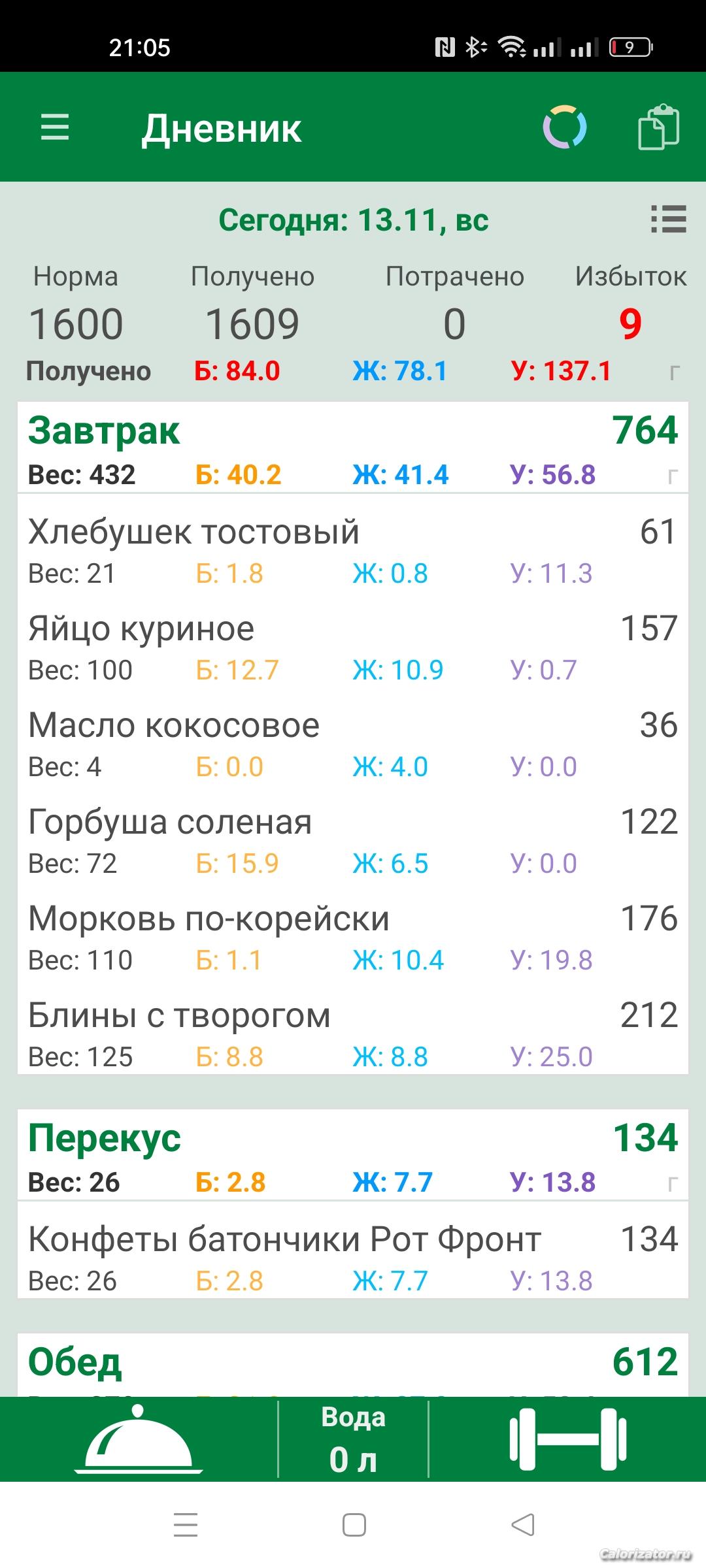Add food with the dish cloche button
The width and height of the screenshot is (706, 1568).
click(139, 1440)
